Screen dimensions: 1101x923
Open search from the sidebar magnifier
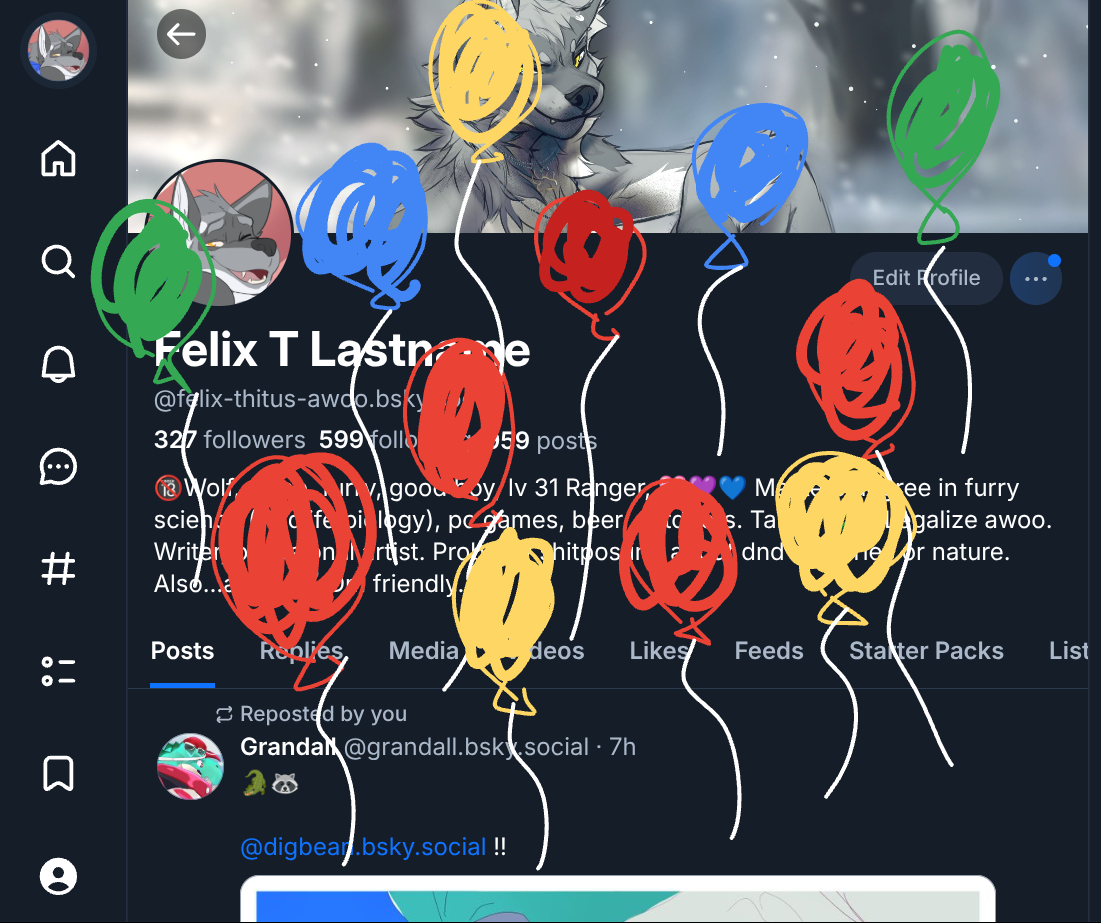[58, 262]
